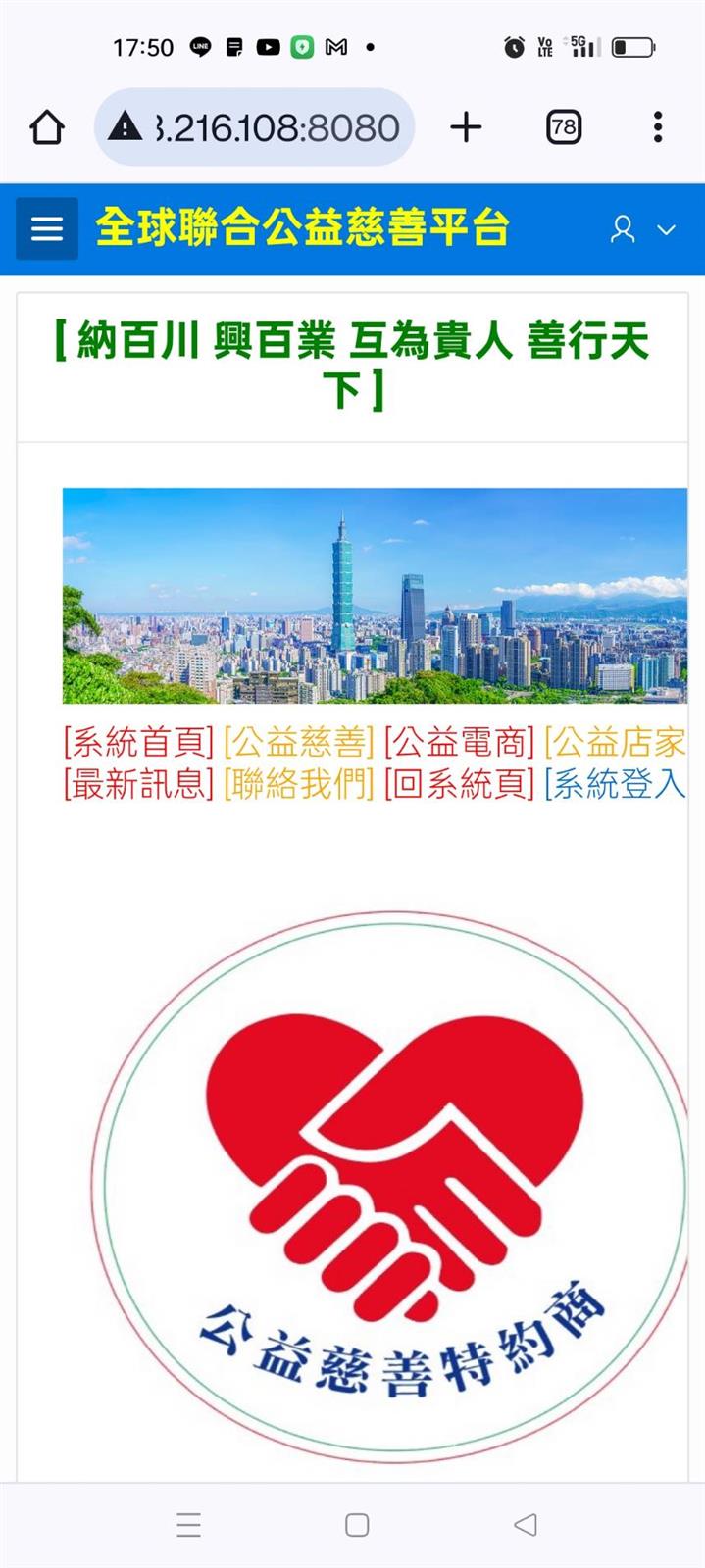
Task: Open the system recent apps view
Action: coord(188,1525)
